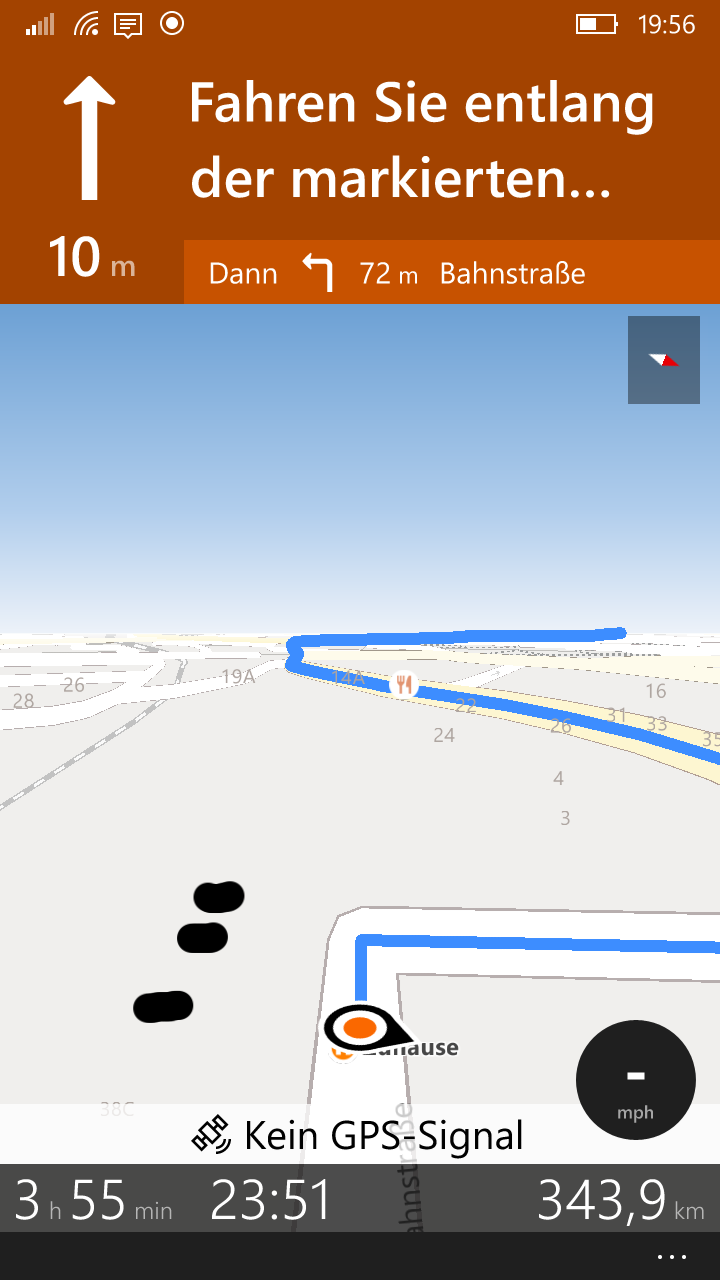Open the turn instruction banner
720x1280 pixels.
coord(420,140)
